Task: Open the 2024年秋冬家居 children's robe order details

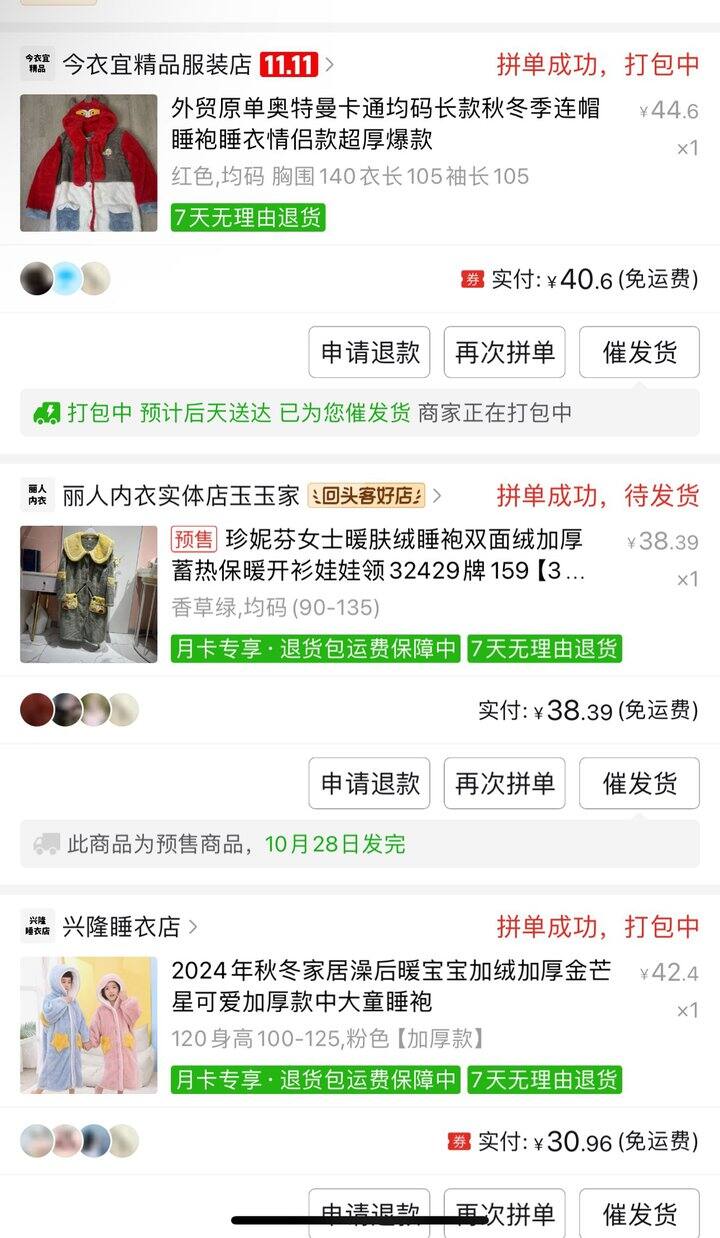Action: pyautogui.click(x=390, y=985)
